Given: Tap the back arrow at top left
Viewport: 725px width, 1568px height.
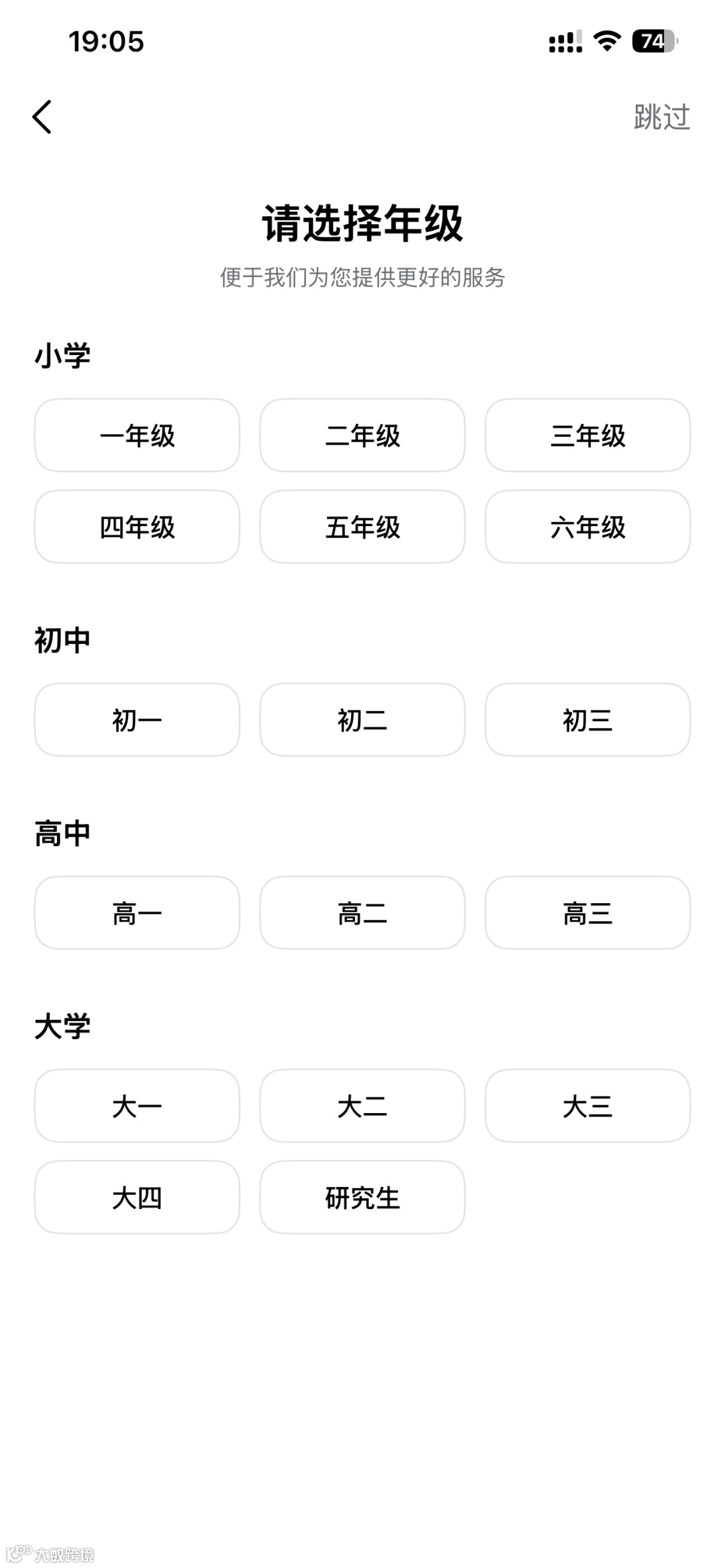Looking at the screenshot, I should (43, 115).
